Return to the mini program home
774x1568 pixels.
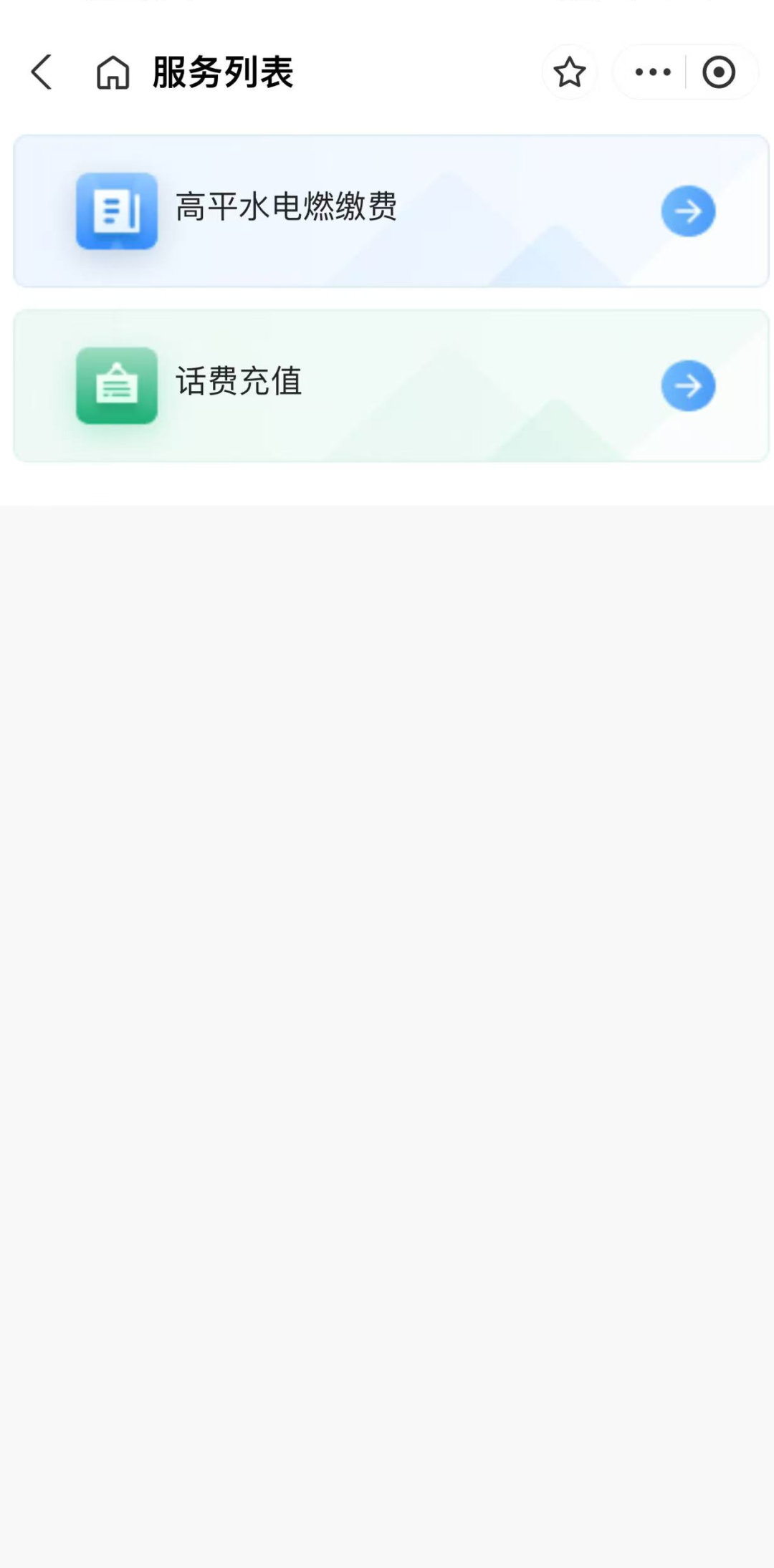tap(113, 72)
